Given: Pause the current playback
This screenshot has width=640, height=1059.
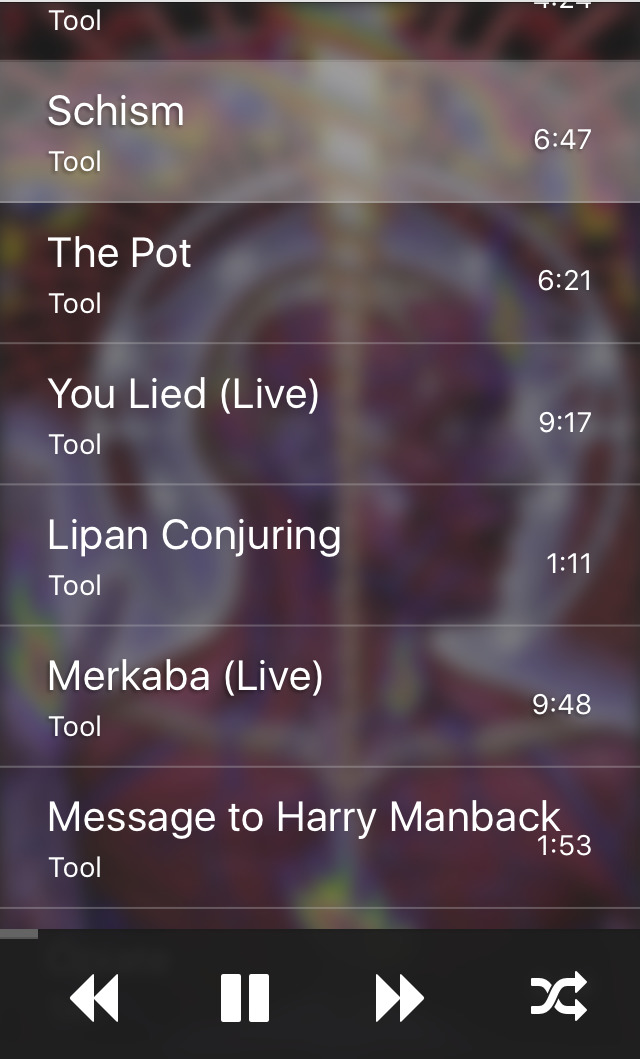Looking at the screenshot, I should click(x=245, y=998).
